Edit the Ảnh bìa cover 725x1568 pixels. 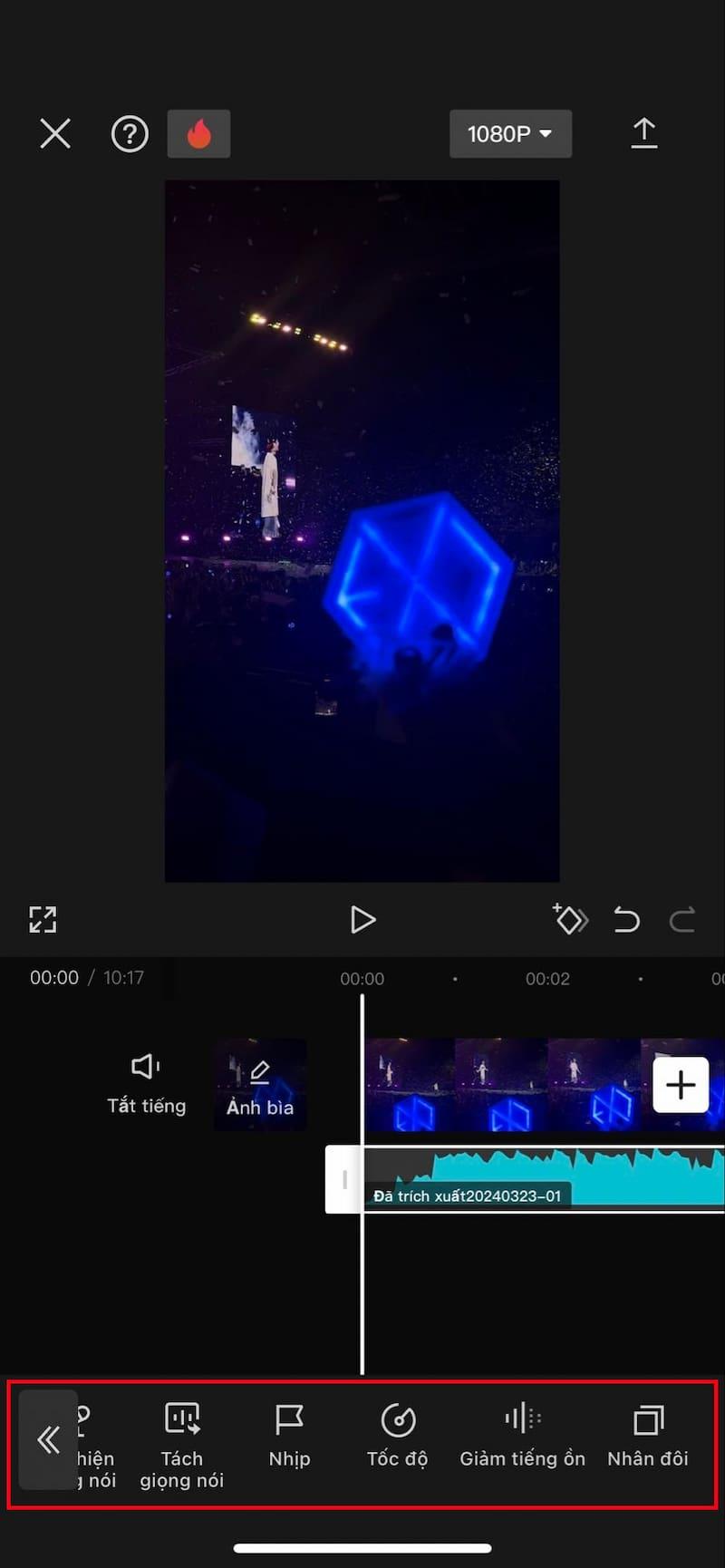tap(260, 1085)
